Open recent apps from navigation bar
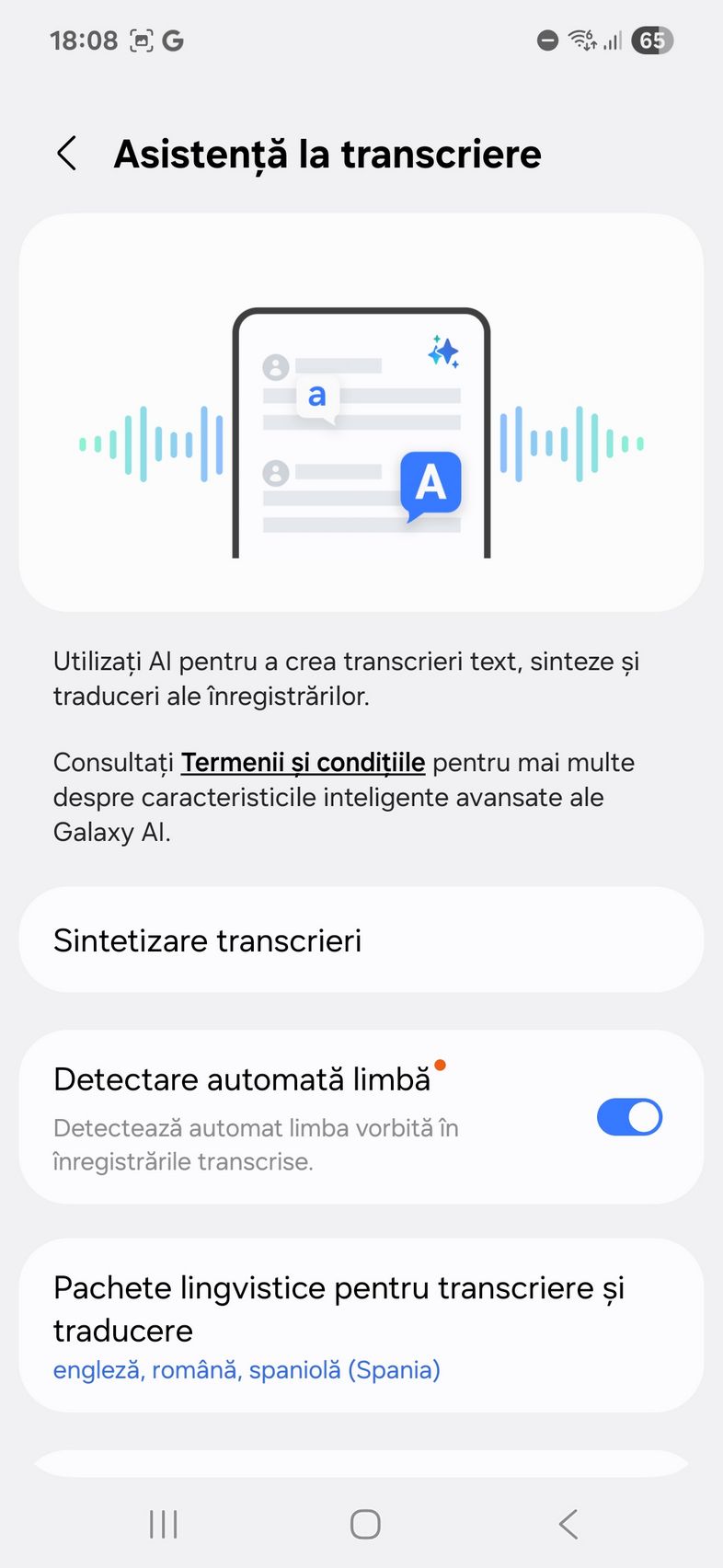Image resolution: width=723 pixels, height=1568 pixels. [163, 1524]
